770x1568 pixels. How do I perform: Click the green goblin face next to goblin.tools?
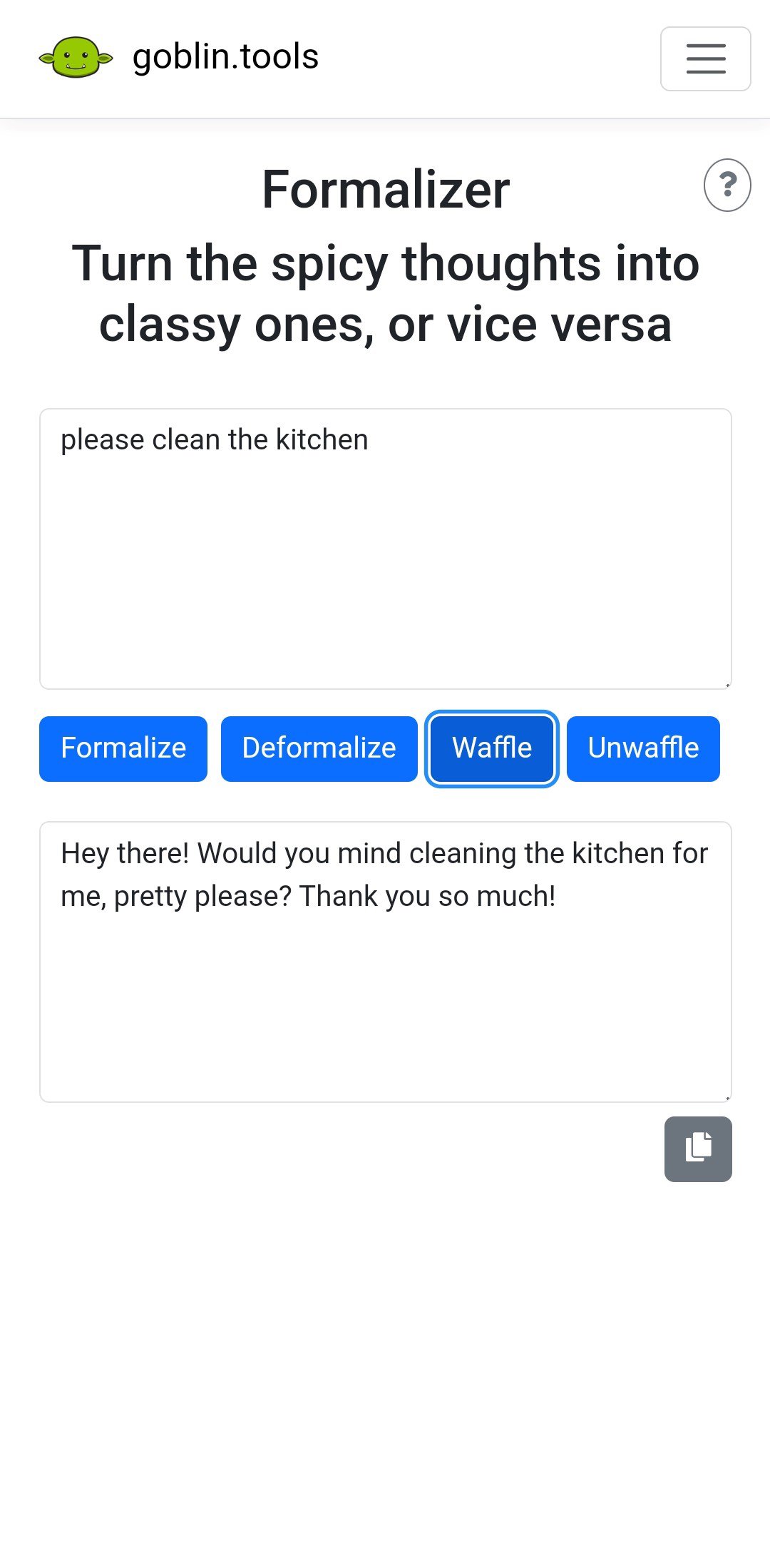76,58
